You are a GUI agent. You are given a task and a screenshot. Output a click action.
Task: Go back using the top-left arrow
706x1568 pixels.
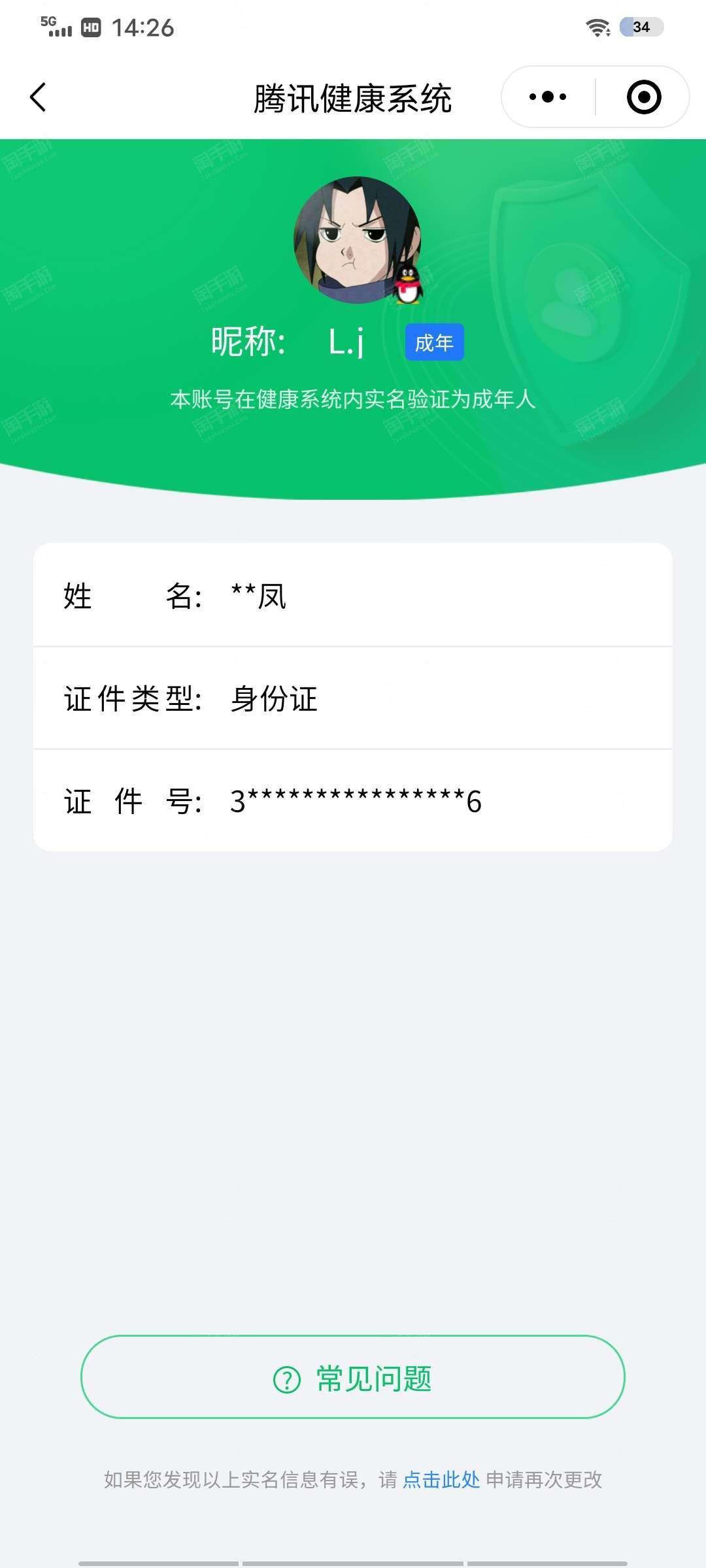coord(38,97)
